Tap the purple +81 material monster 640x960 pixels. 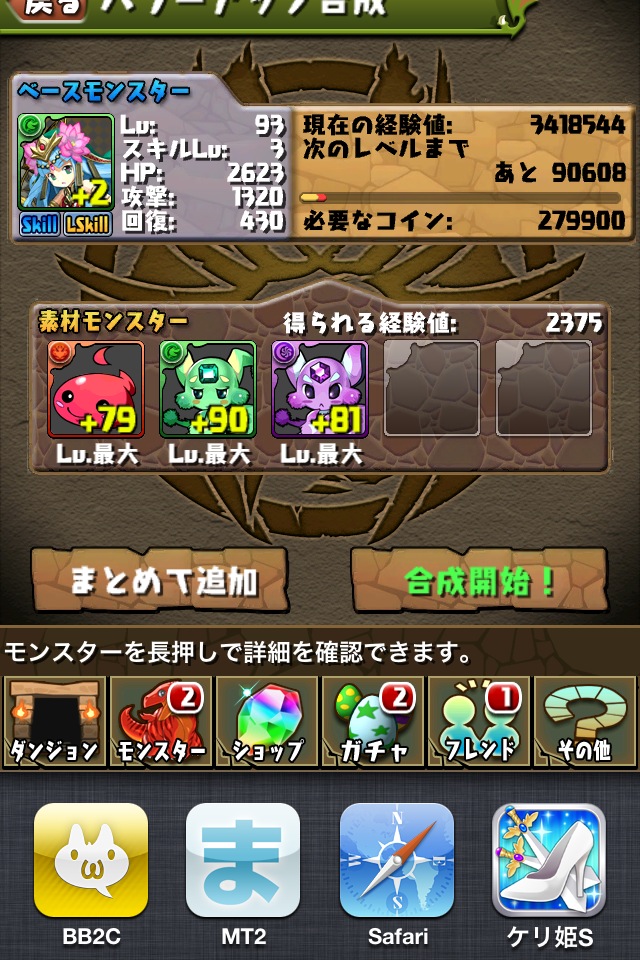coord(320,390)
